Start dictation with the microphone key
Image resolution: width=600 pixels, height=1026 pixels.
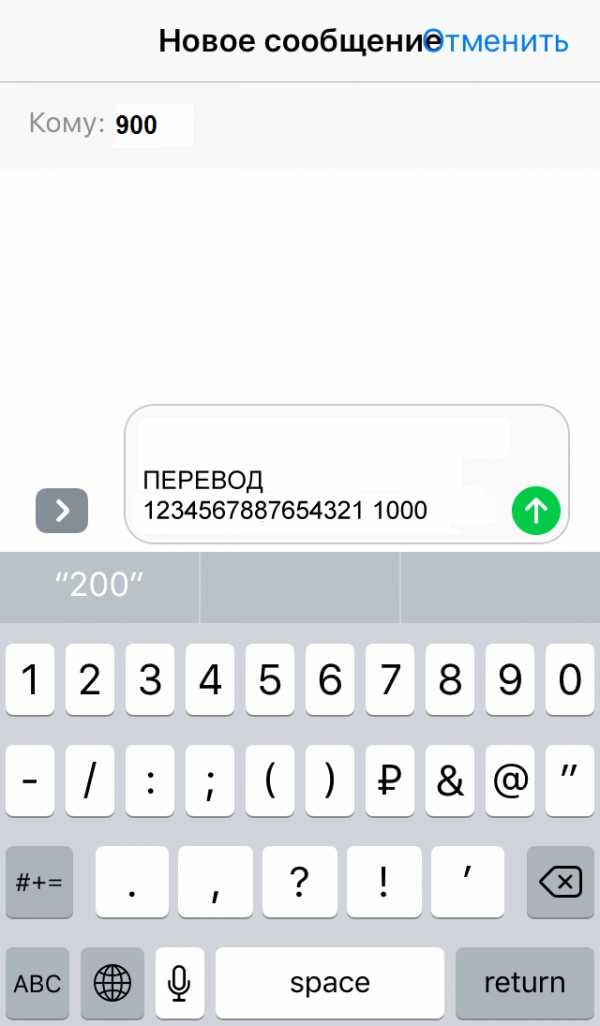point(179,982)
